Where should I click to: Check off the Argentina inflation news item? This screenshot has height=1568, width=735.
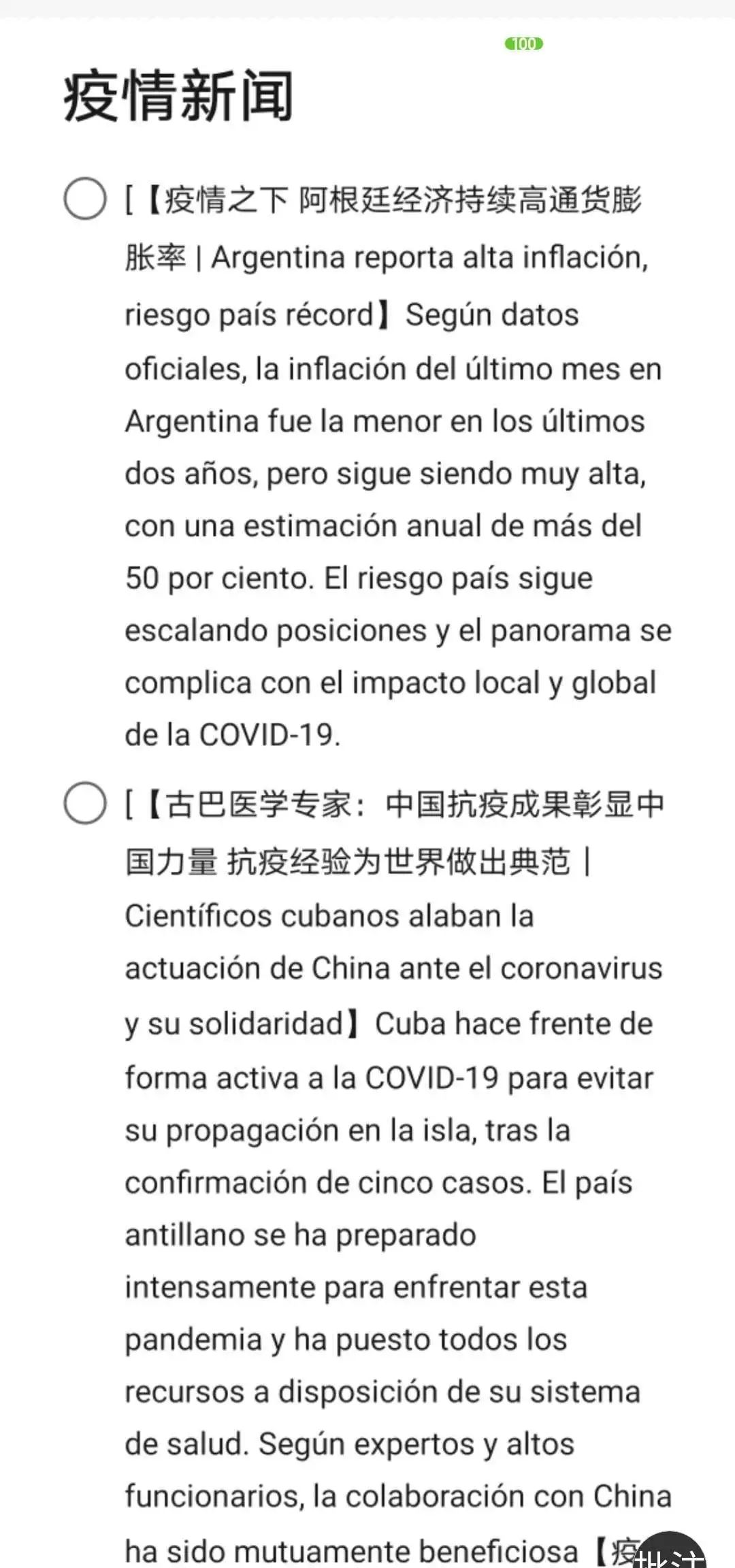pos(85,199)
